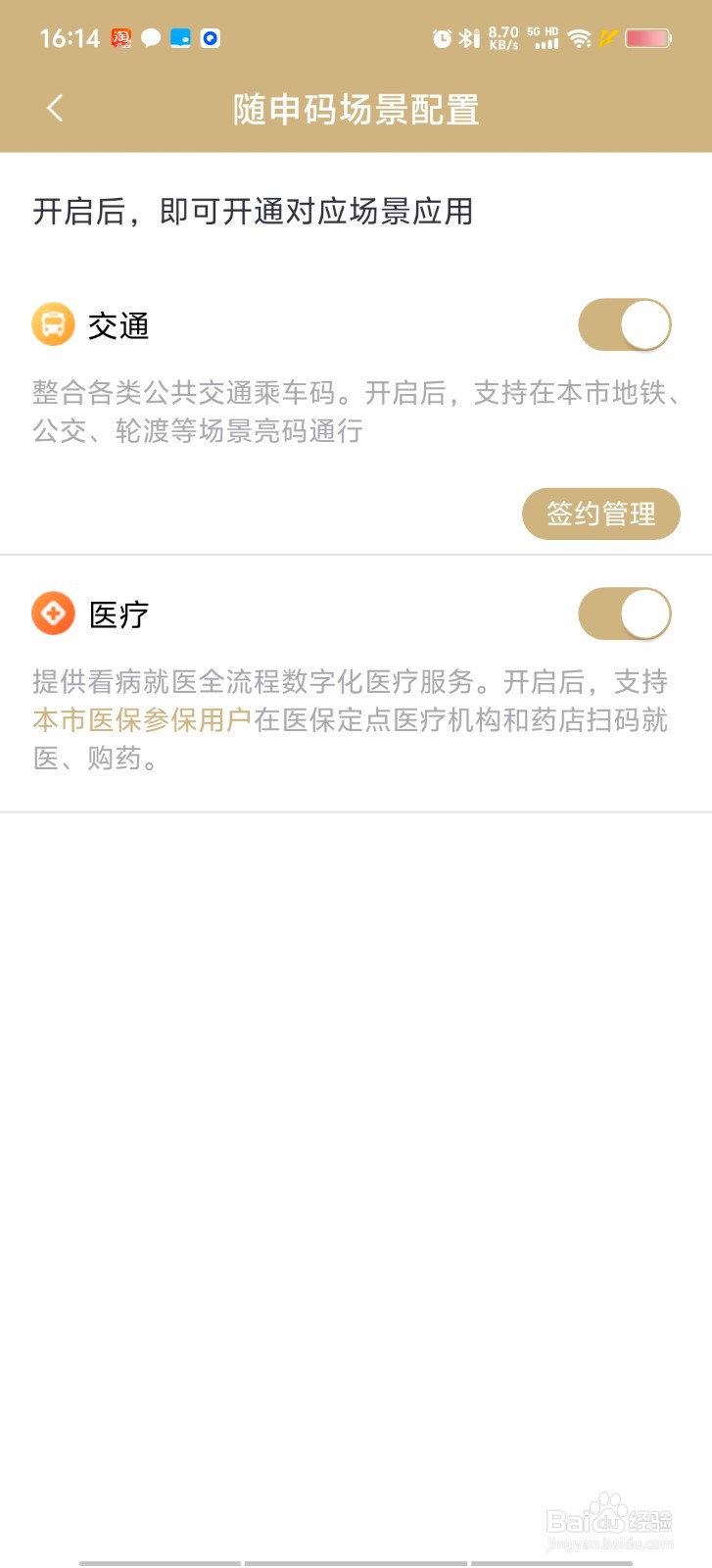This screenshot has height=1568, width=712.
Task: Tap the 签约管理 button
Action: click(600, 513)
